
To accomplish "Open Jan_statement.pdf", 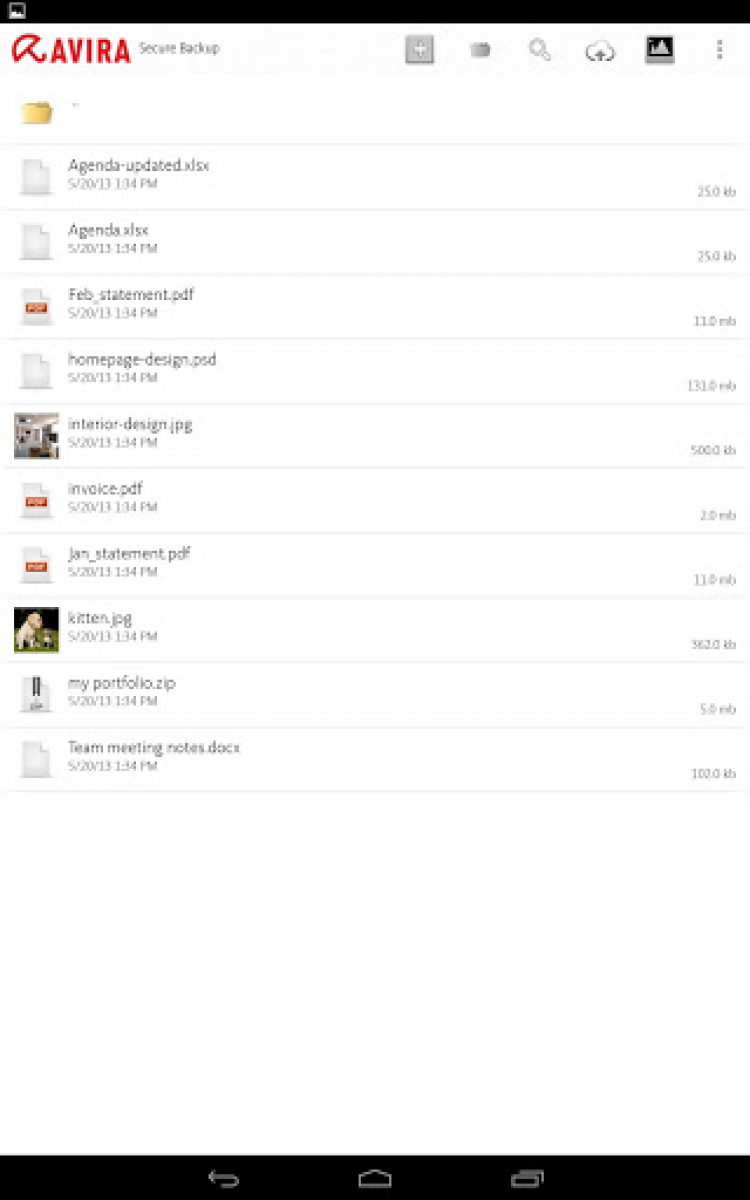I will click(129, 554).
